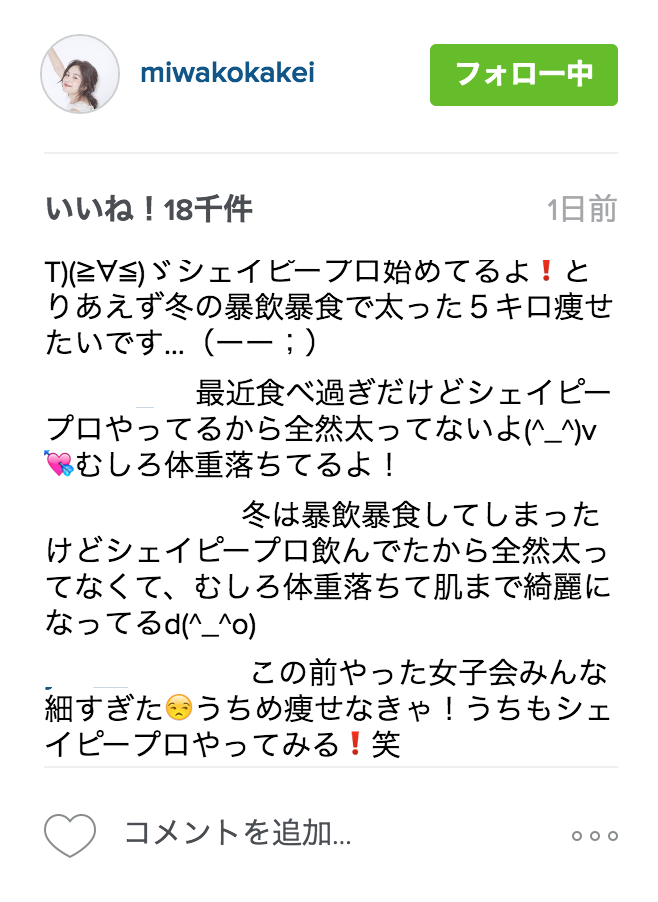Open the miwakokakei username link
Viewport: 658px width, 902px height.
[x=227, y=73]
